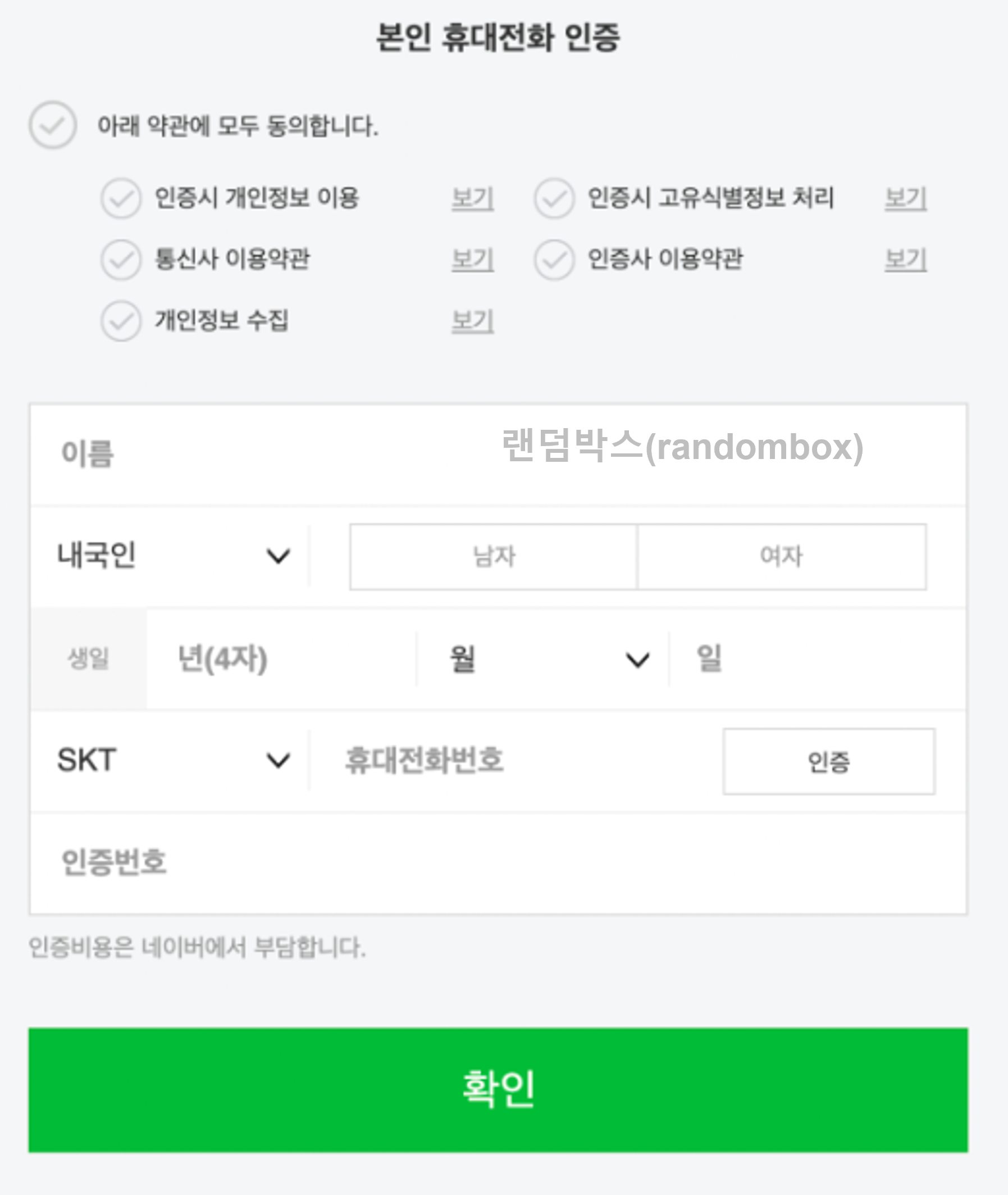Uncheck the 인증시 고유식별정보 처리 consent
Image resolution: width=1008 pixels, height=1195 pixels.
click(555, 199)
